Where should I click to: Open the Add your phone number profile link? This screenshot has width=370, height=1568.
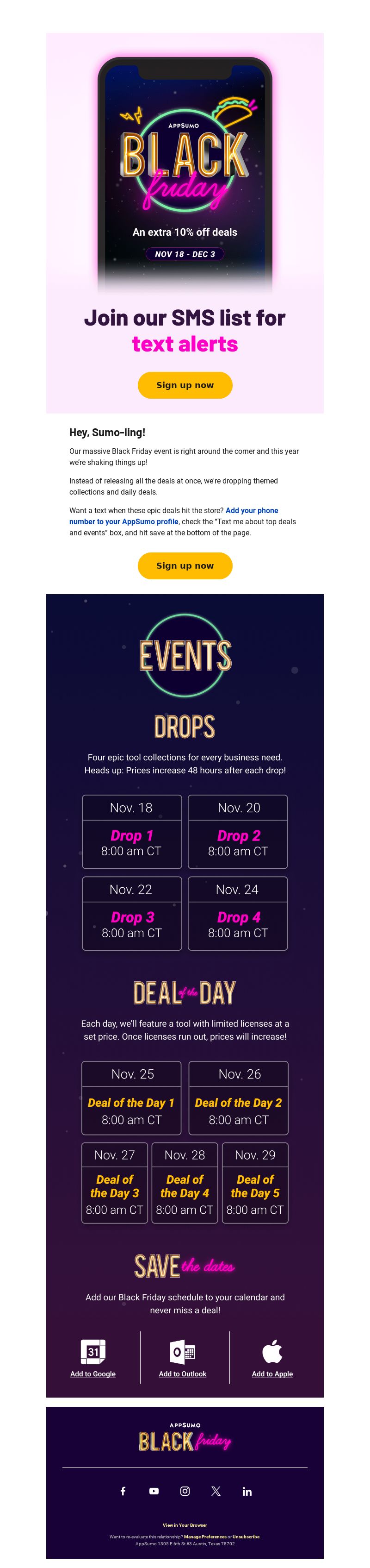[251, 510]
